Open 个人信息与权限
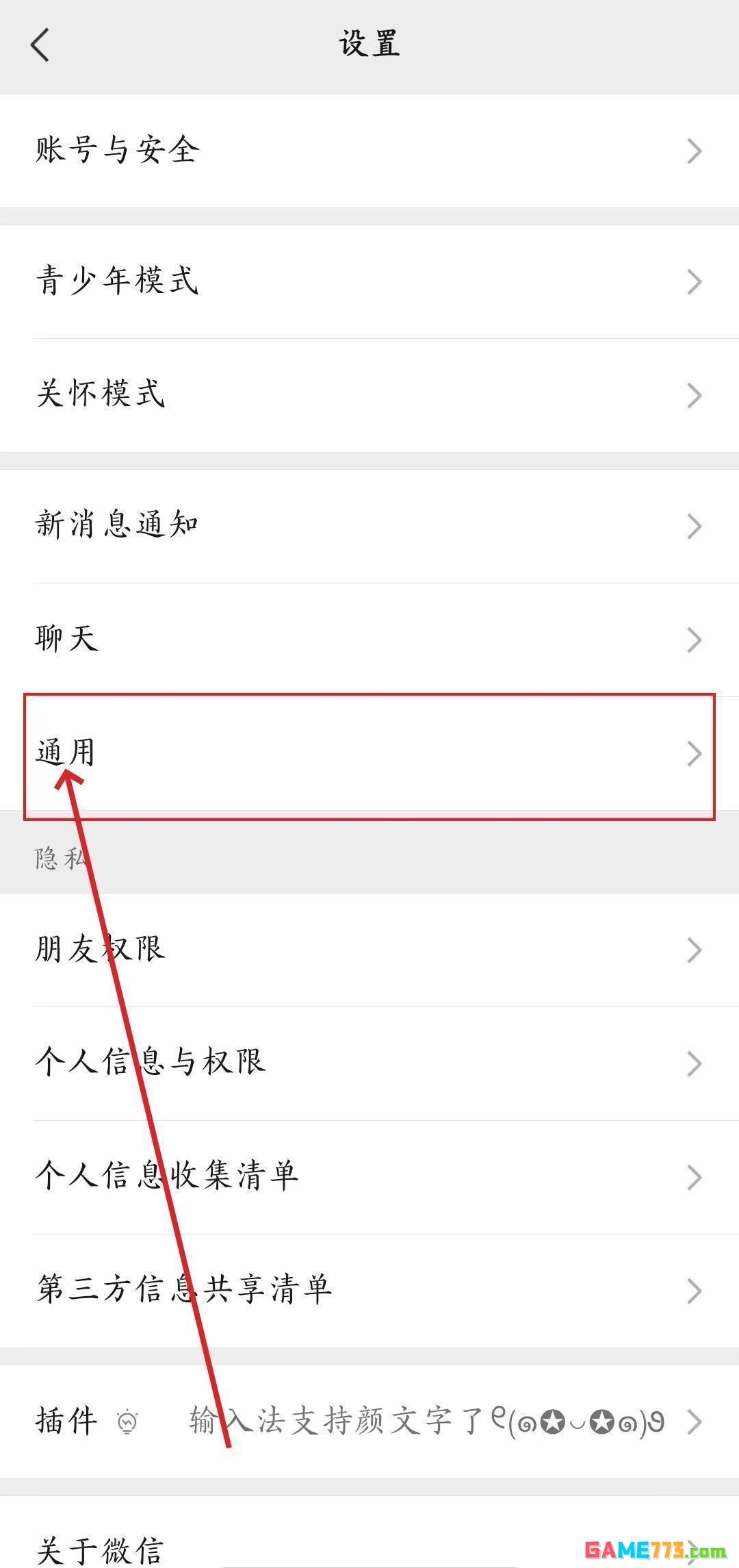739x1568 pixels. [369, 1063]
